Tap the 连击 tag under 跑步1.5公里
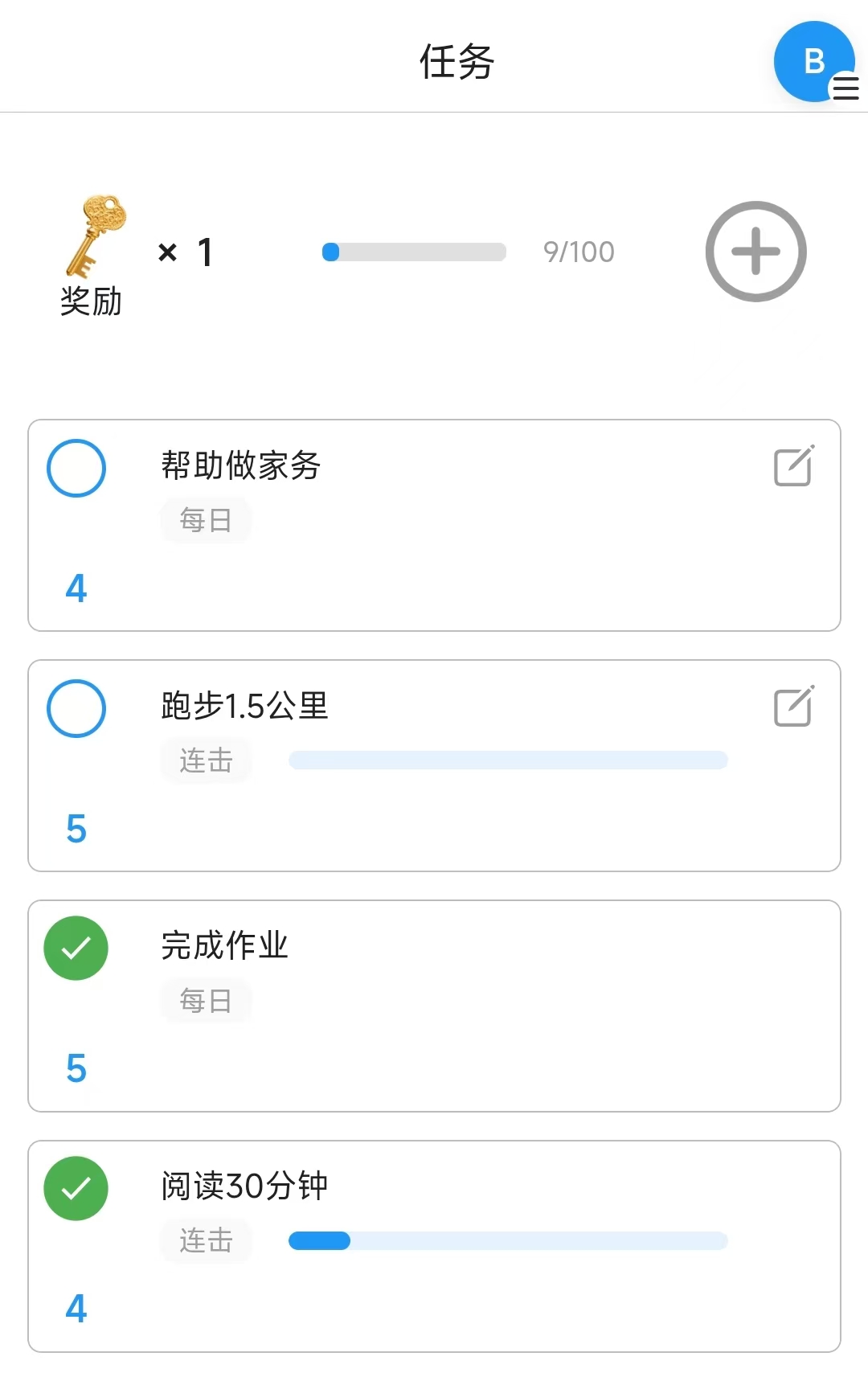The image size is (868, 1377). coord(206,760)
